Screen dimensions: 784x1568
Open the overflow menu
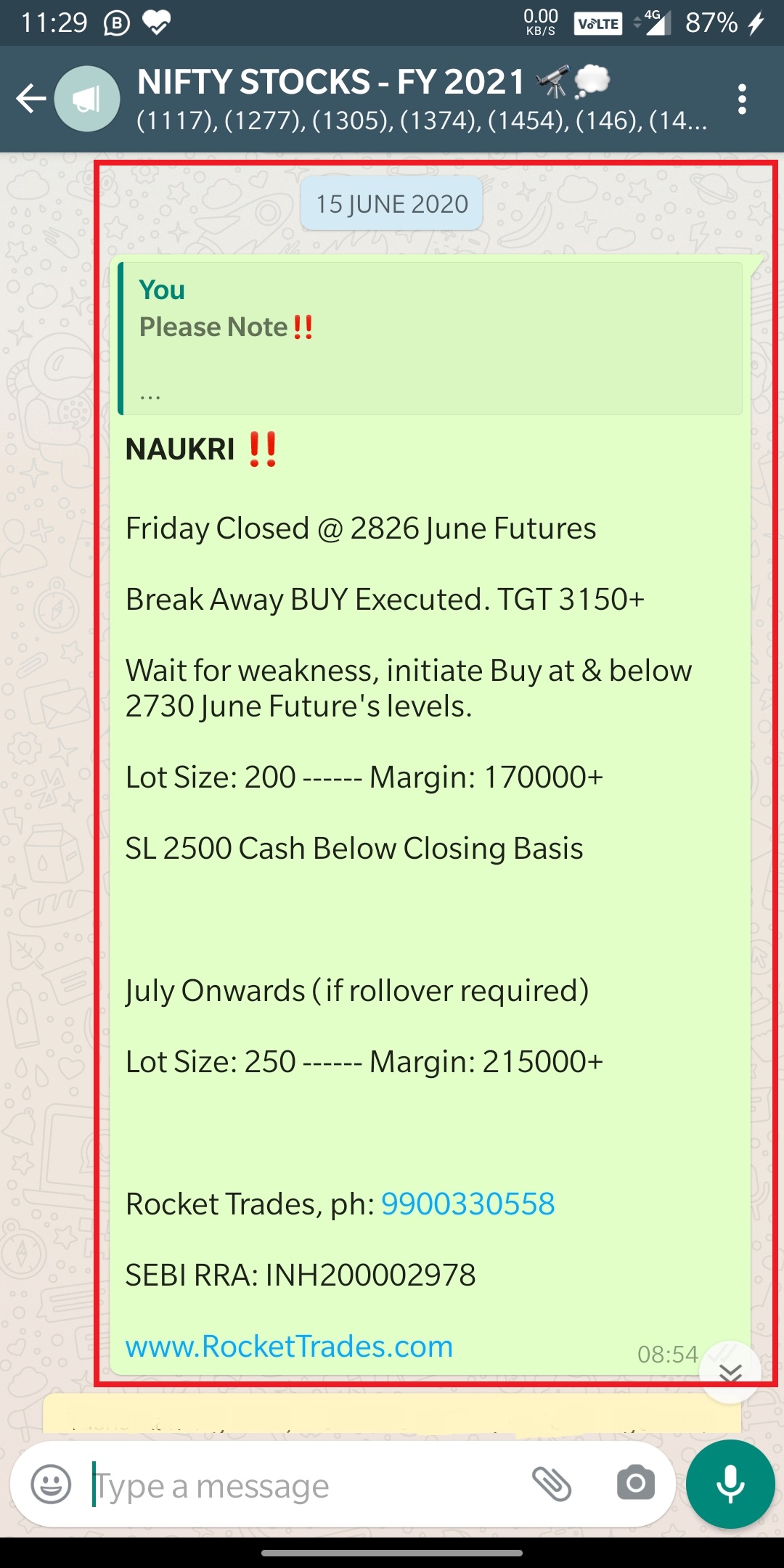point(741,99)
